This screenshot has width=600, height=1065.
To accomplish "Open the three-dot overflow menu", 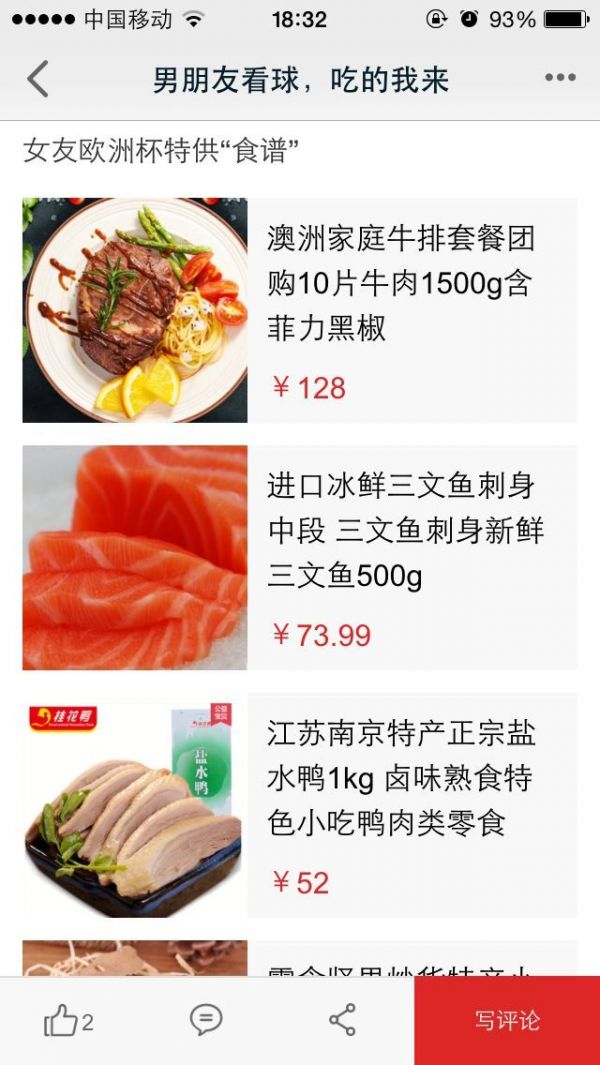I will coord(560,78).
